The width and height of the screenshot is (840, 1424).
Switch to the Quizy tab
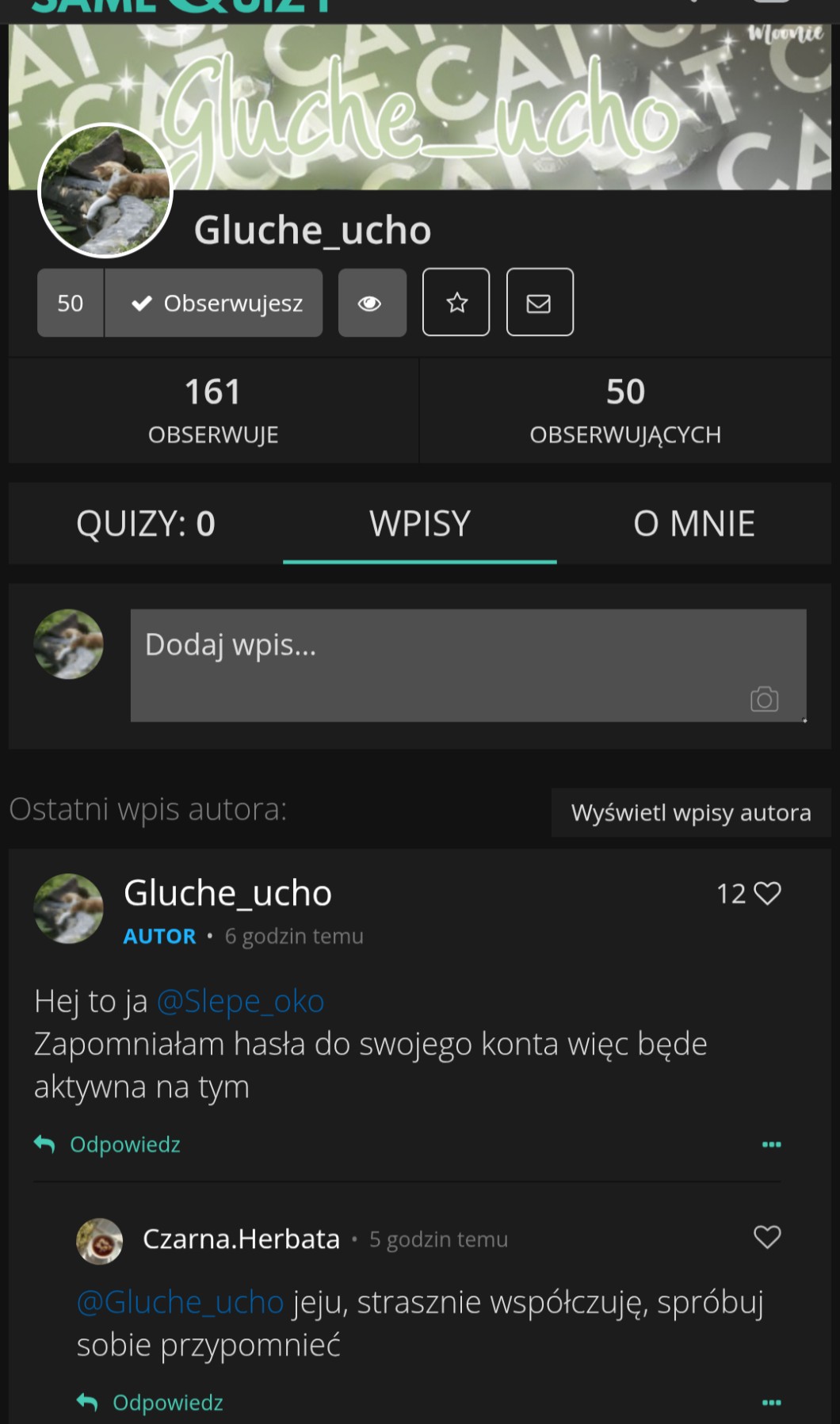146,524
